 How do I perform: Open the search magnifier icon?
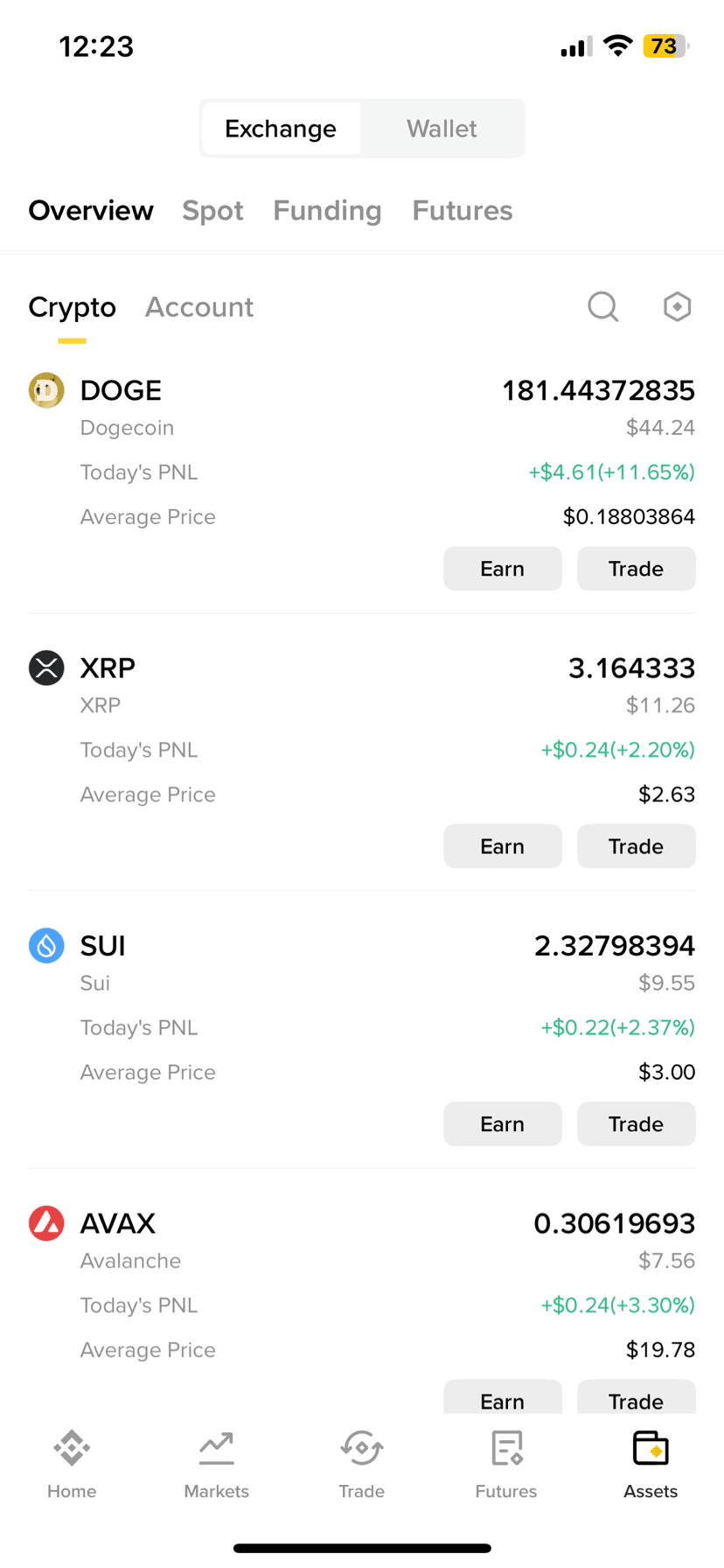tap(602, 307)
